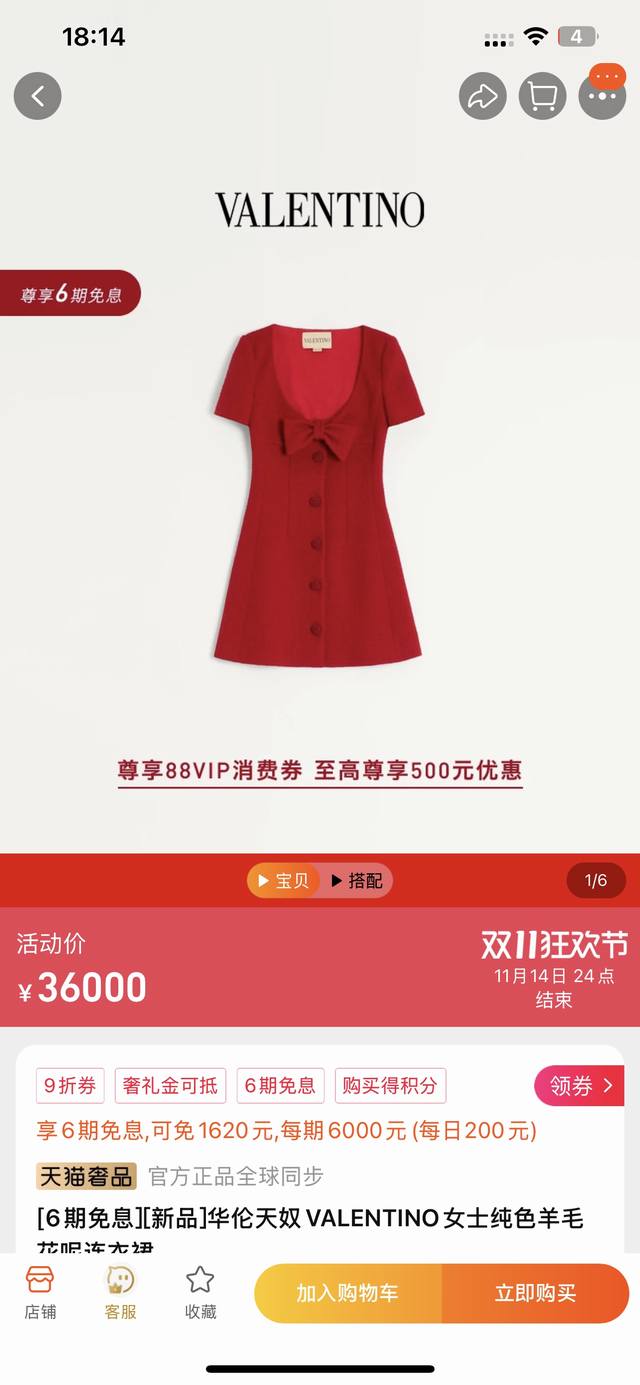Visit the 店铺 store page
The image size is (640, 1385).
click(x=40, y=1292)
